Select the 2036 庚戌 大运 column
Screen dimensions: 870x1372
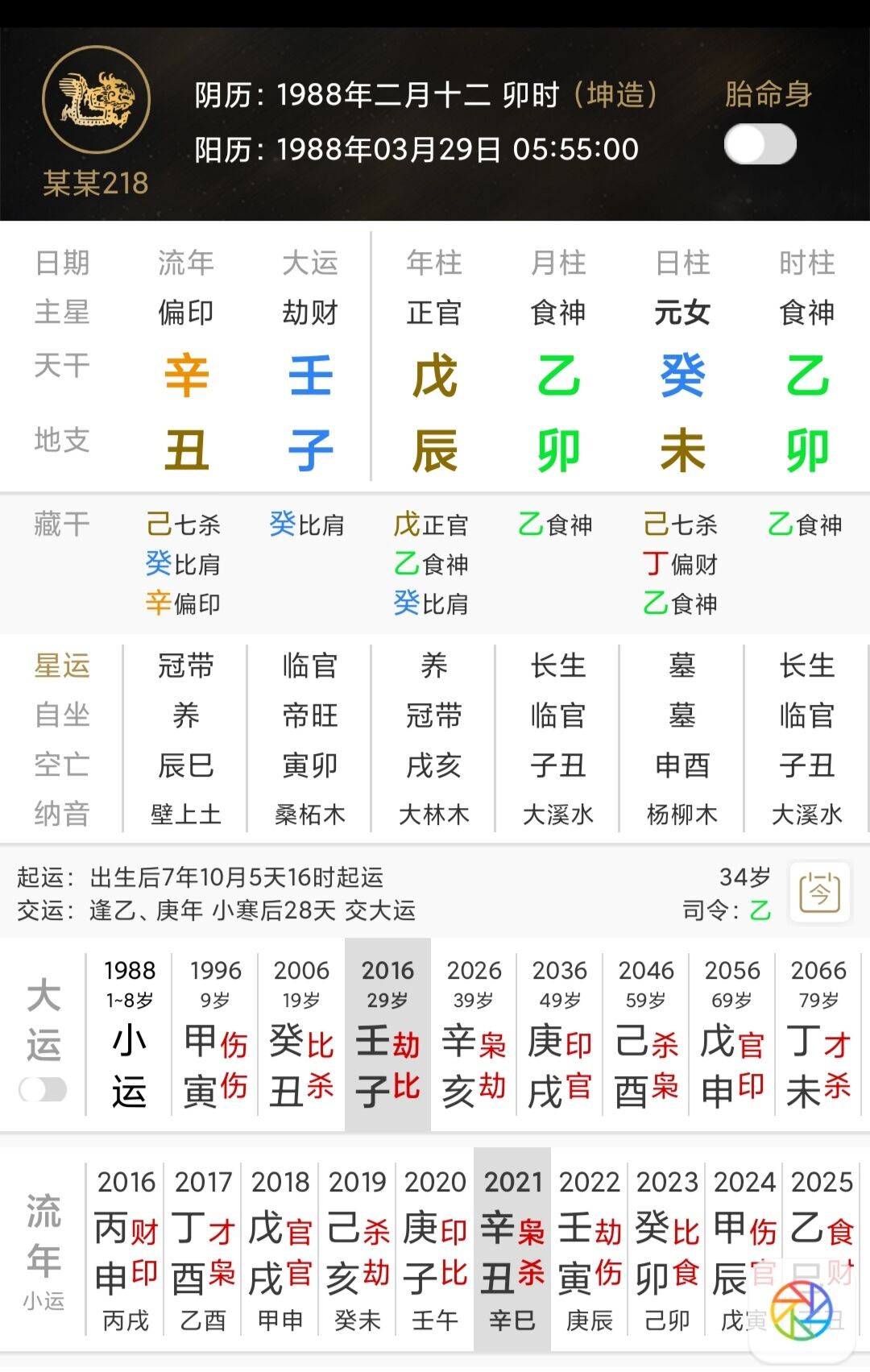tap(560, 1035)
